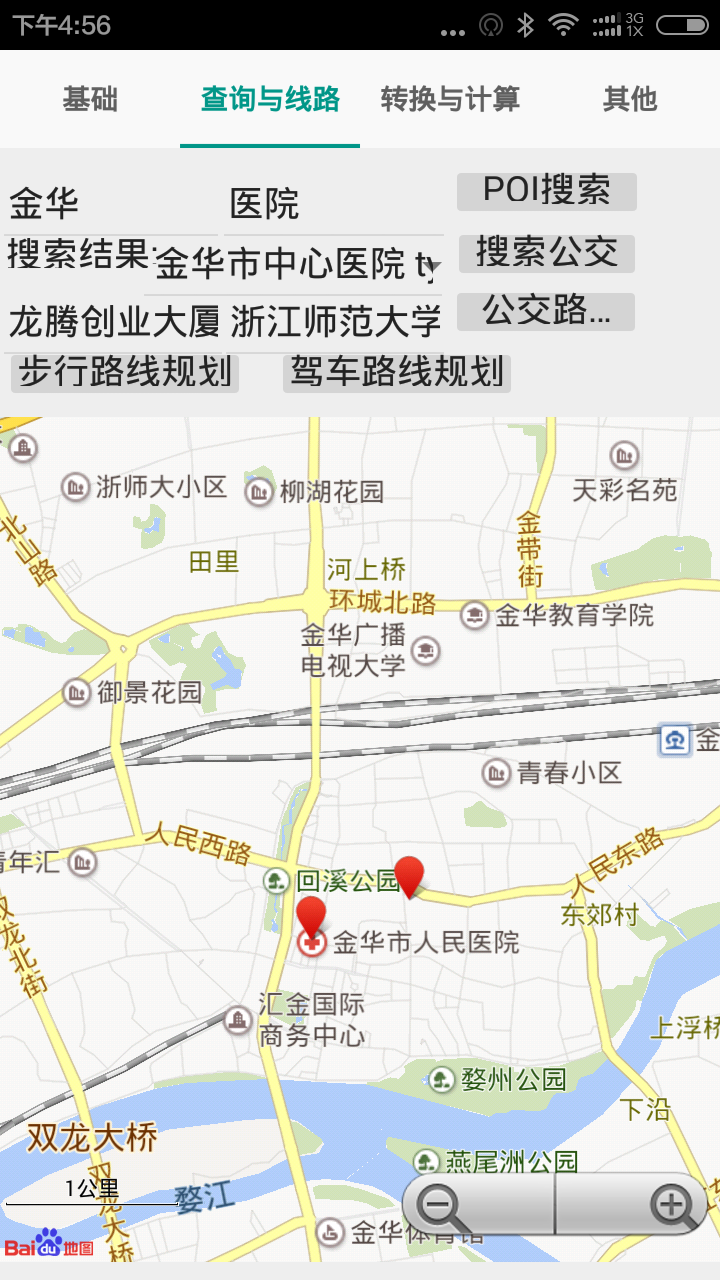Tap the POI搜索 button
720x1280 pixels.
tap(547, 191)
